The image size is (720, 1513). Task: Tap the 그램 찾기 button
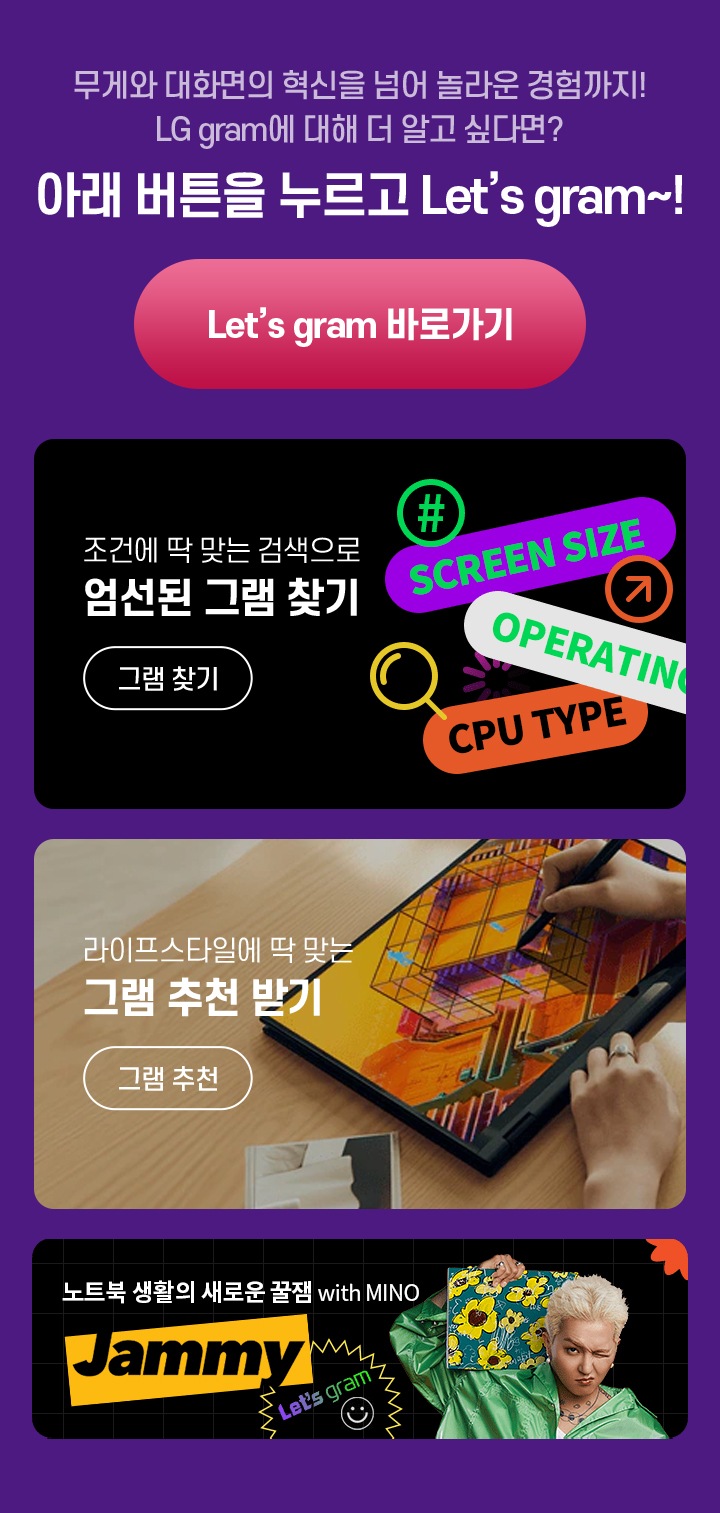coord(168,679)
